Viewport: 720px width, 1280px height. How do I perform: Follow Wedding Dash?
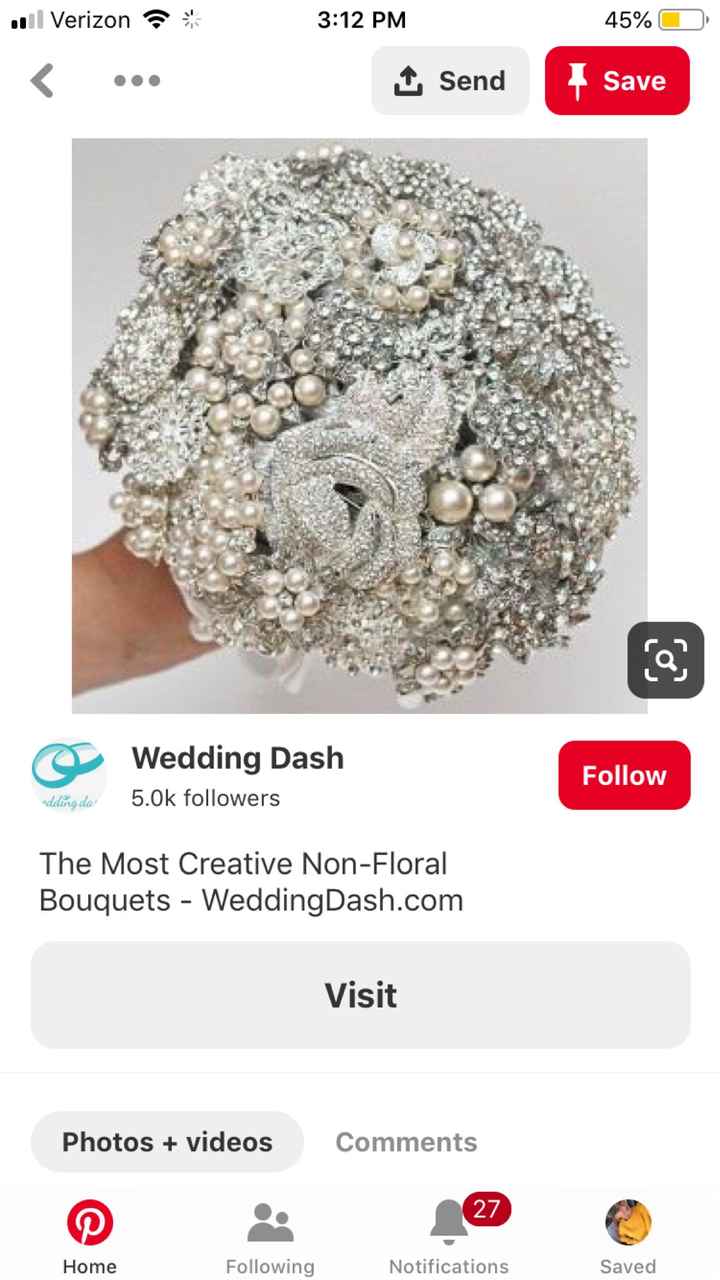[624, 775]
